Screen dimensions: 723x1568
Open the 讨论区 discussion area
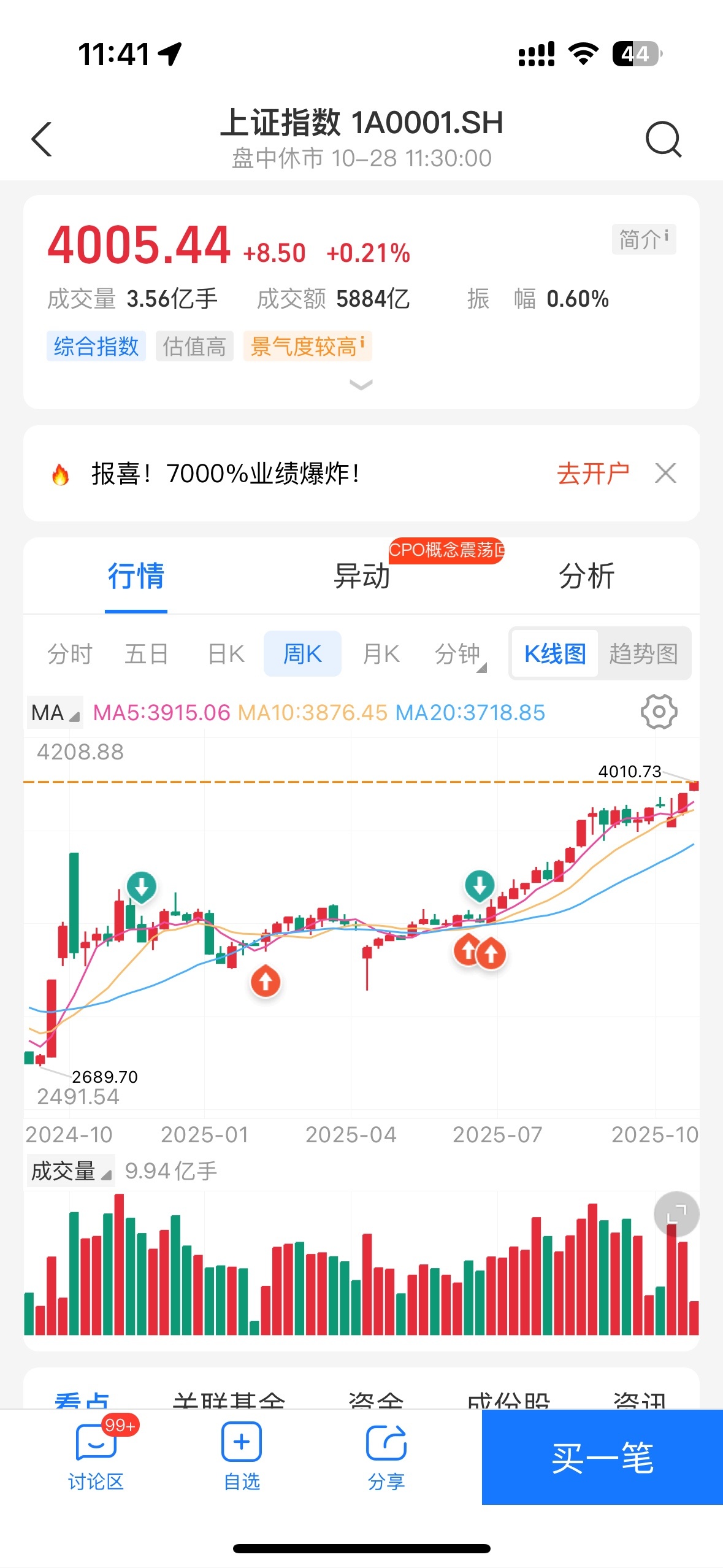click(x=96, y=1456)
